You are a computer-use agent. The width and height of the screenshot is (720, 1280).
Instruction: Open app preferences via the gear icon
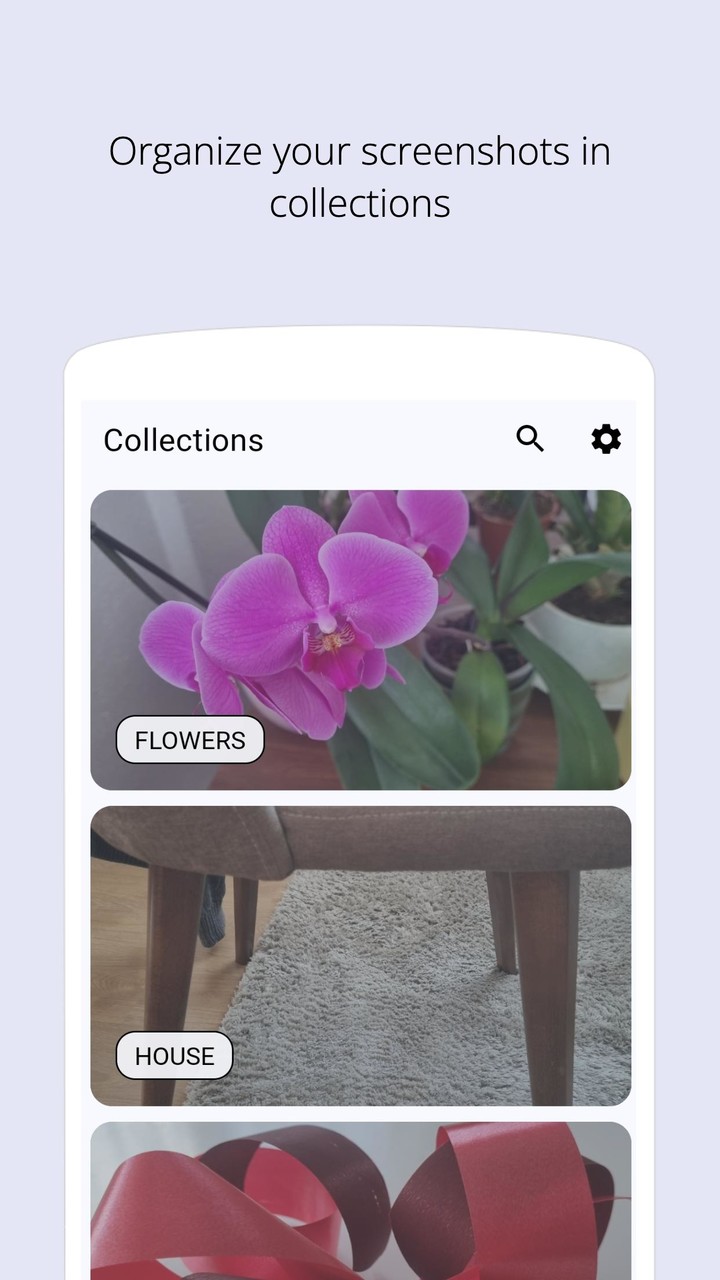click(x=605, y=438)
